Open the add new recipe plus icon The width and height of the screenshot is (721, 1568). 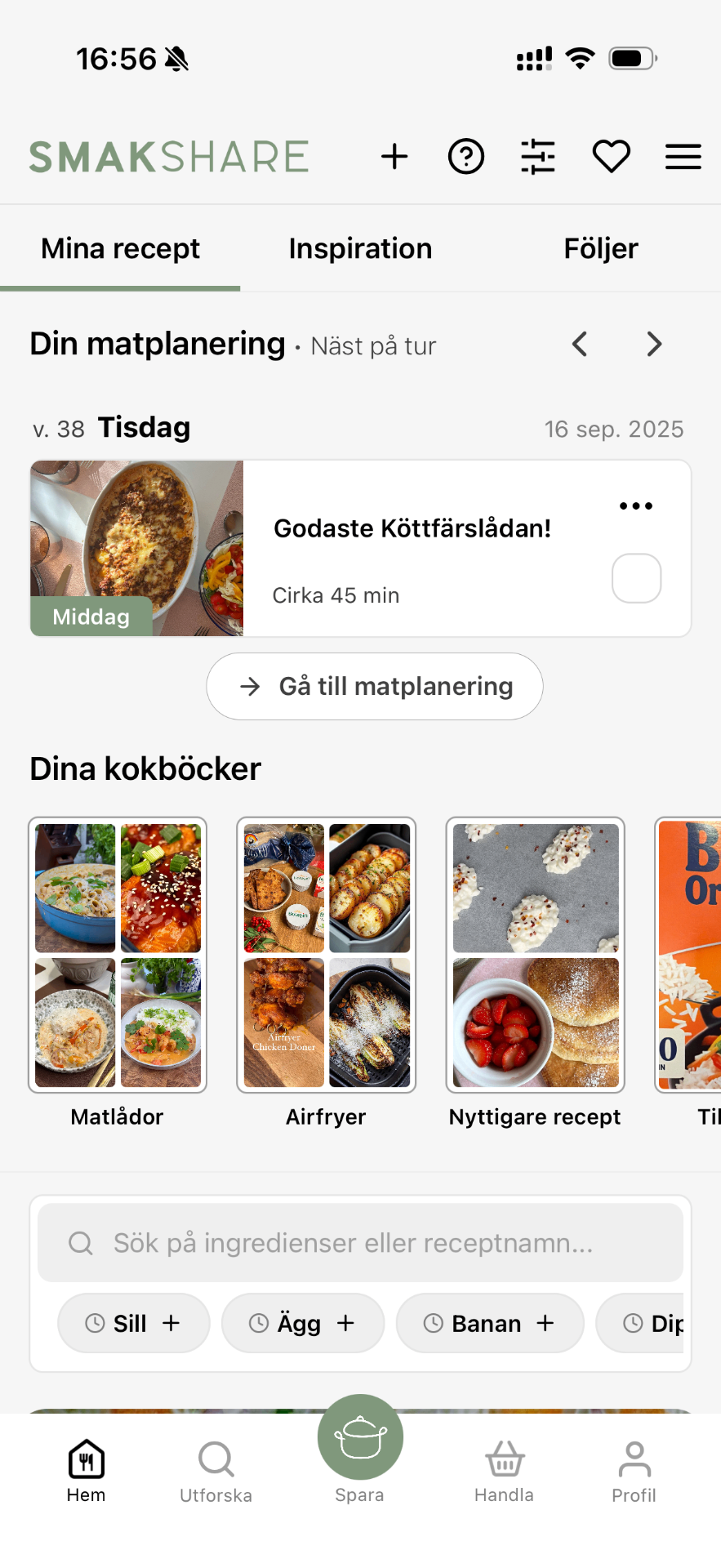click(x=394, y=157)
